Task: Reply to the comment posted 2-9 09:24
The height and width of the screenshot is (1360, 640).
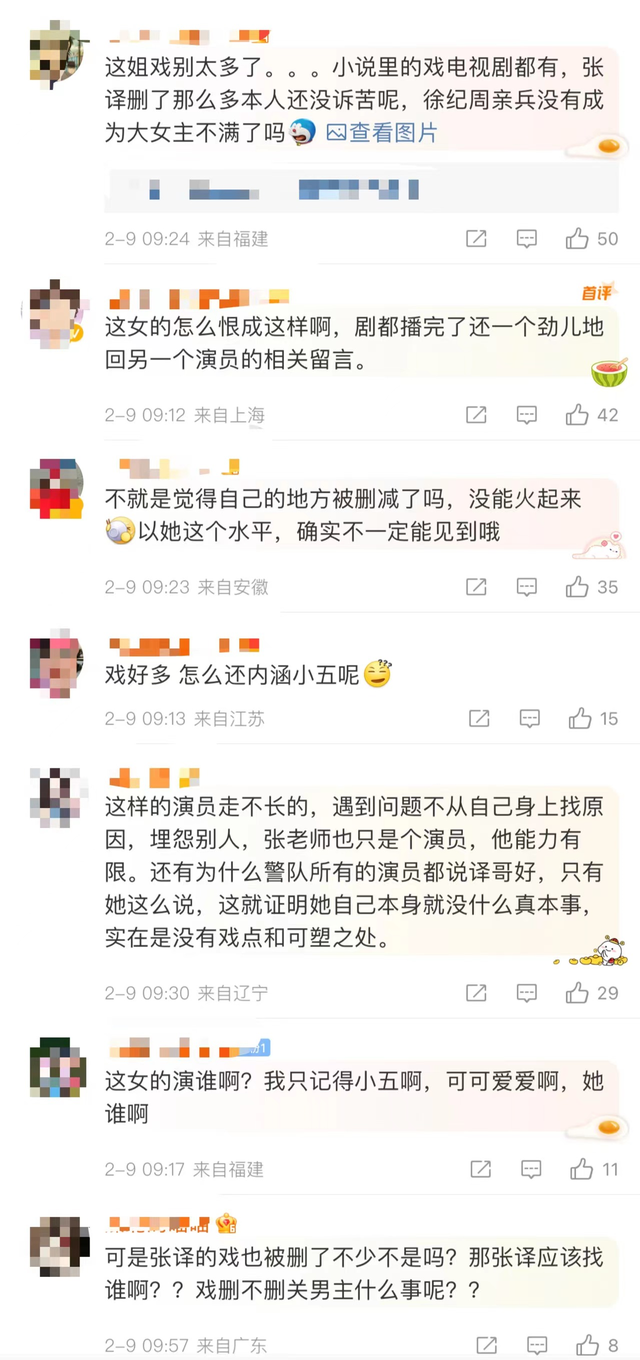Action: tap(527, 239)
